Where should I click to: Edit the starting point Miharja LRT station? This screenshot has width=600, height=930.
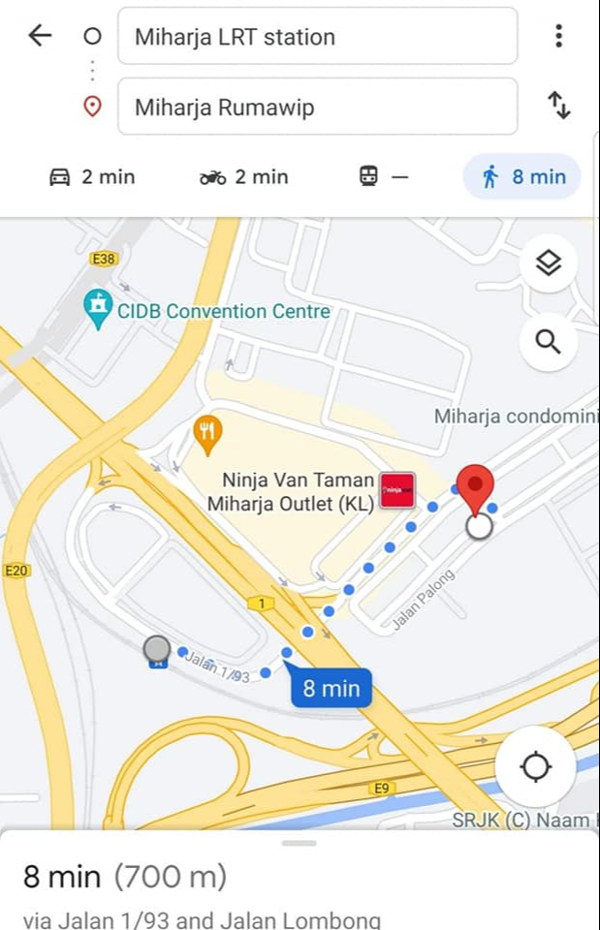(317, 37)
